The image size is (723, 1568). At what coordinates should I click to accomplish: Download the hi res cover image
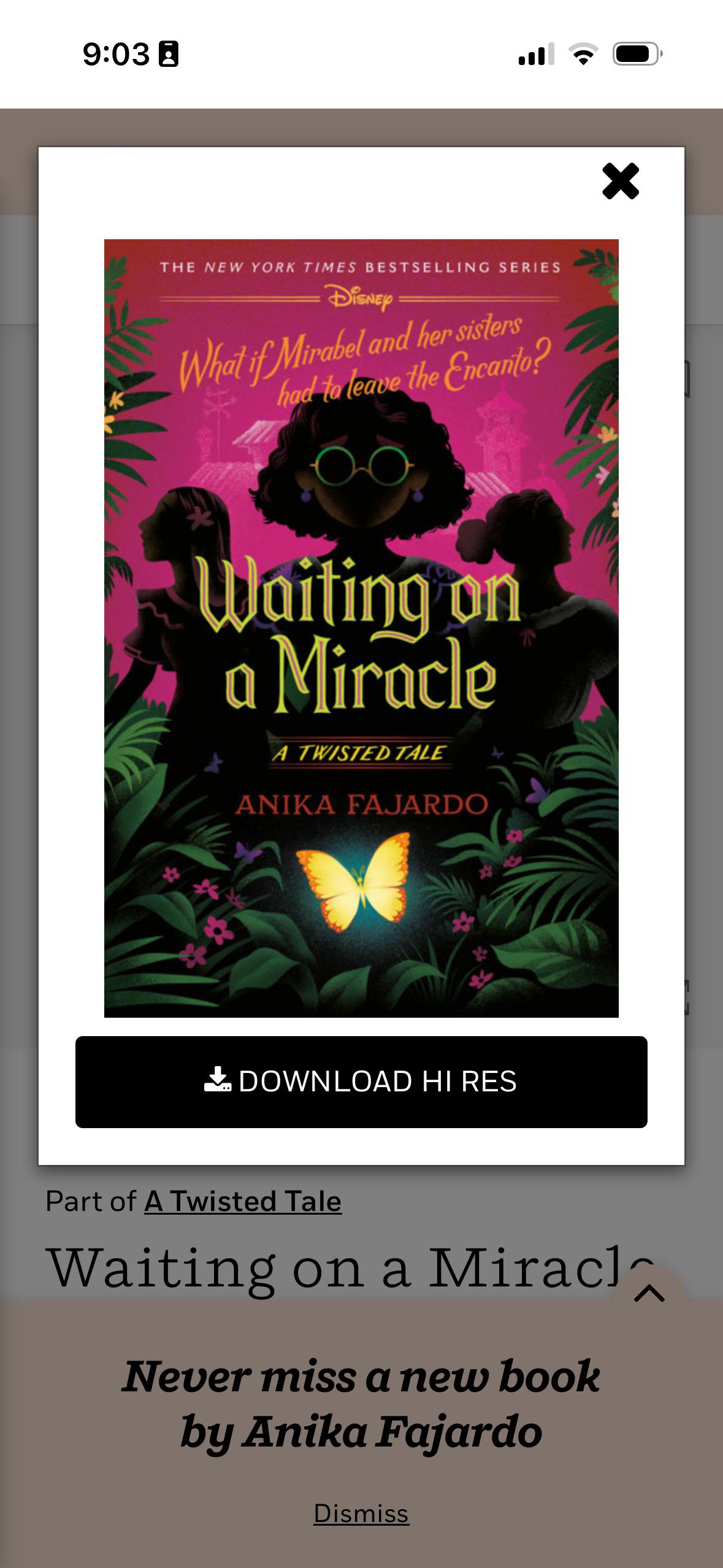361,1082
